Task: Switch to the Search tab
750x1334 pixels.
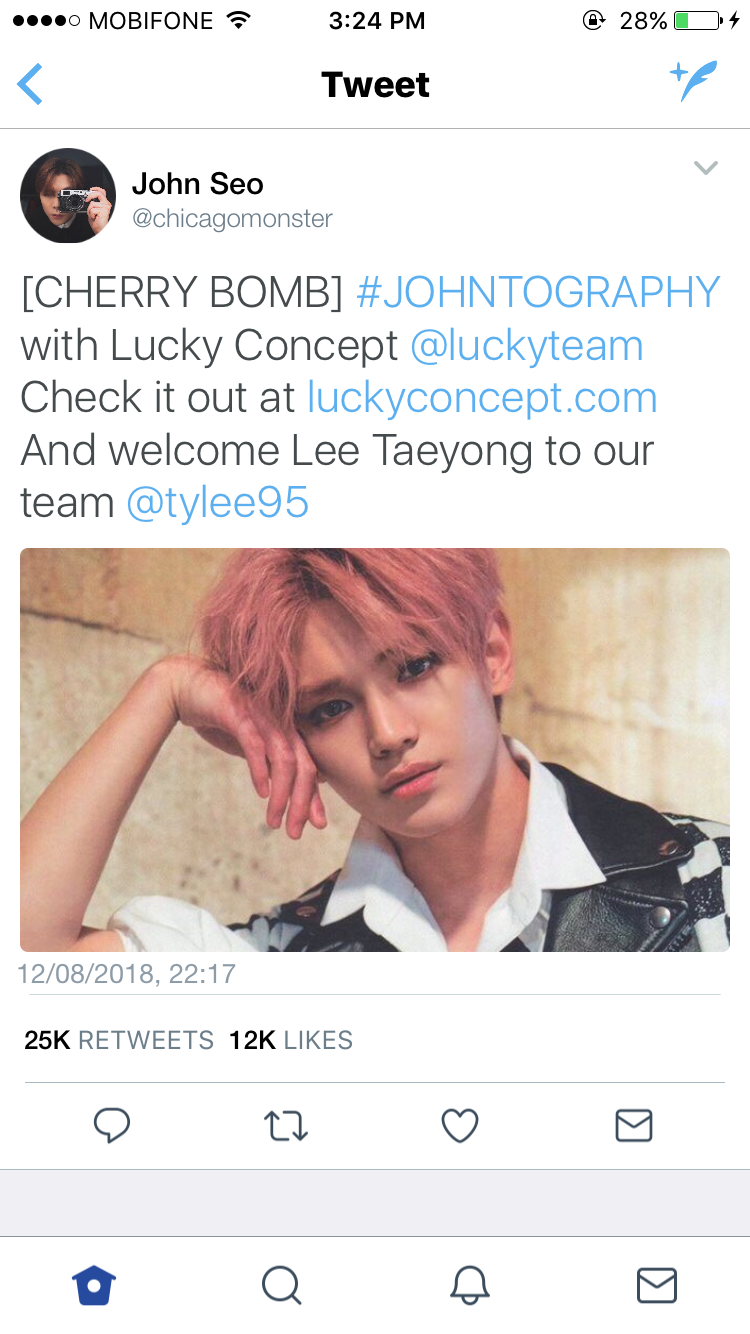Action: 281,1285
